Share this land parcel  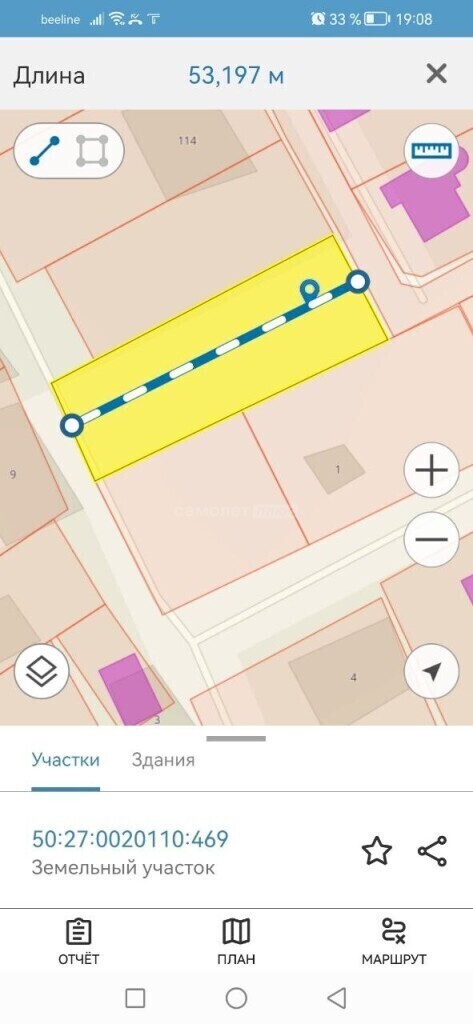pos(432,851)
